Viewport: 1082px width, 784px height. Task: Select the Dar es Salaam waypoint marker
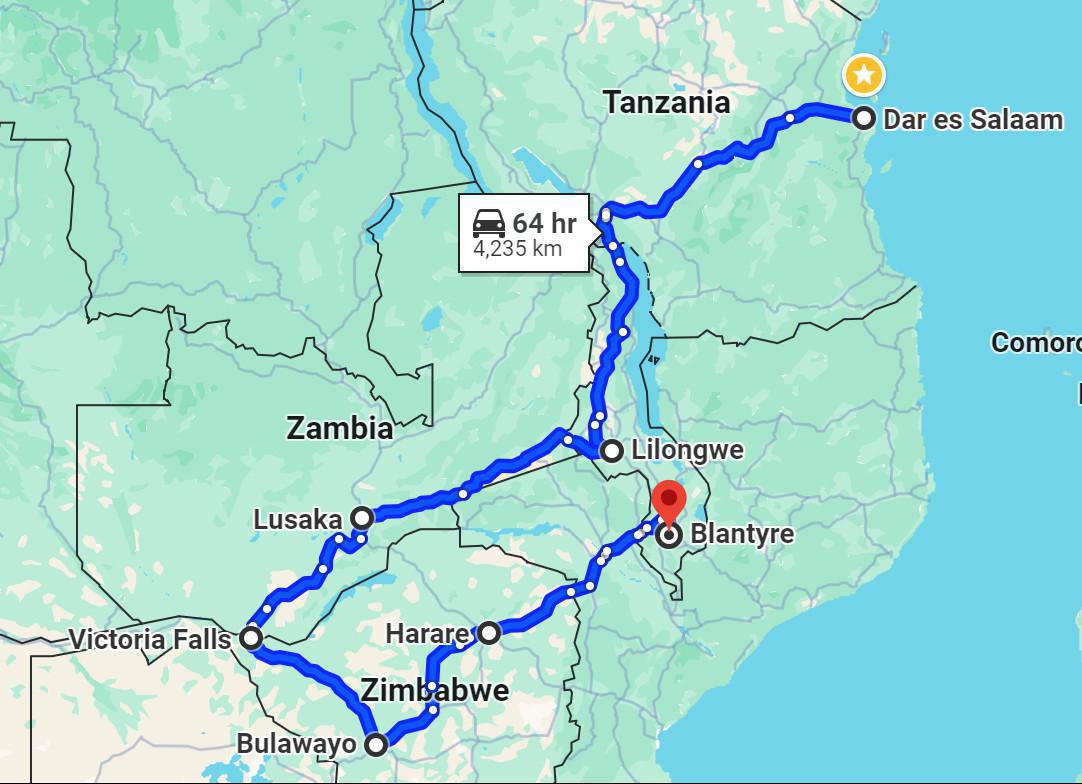pyautogui.click(x=864, y=119)
